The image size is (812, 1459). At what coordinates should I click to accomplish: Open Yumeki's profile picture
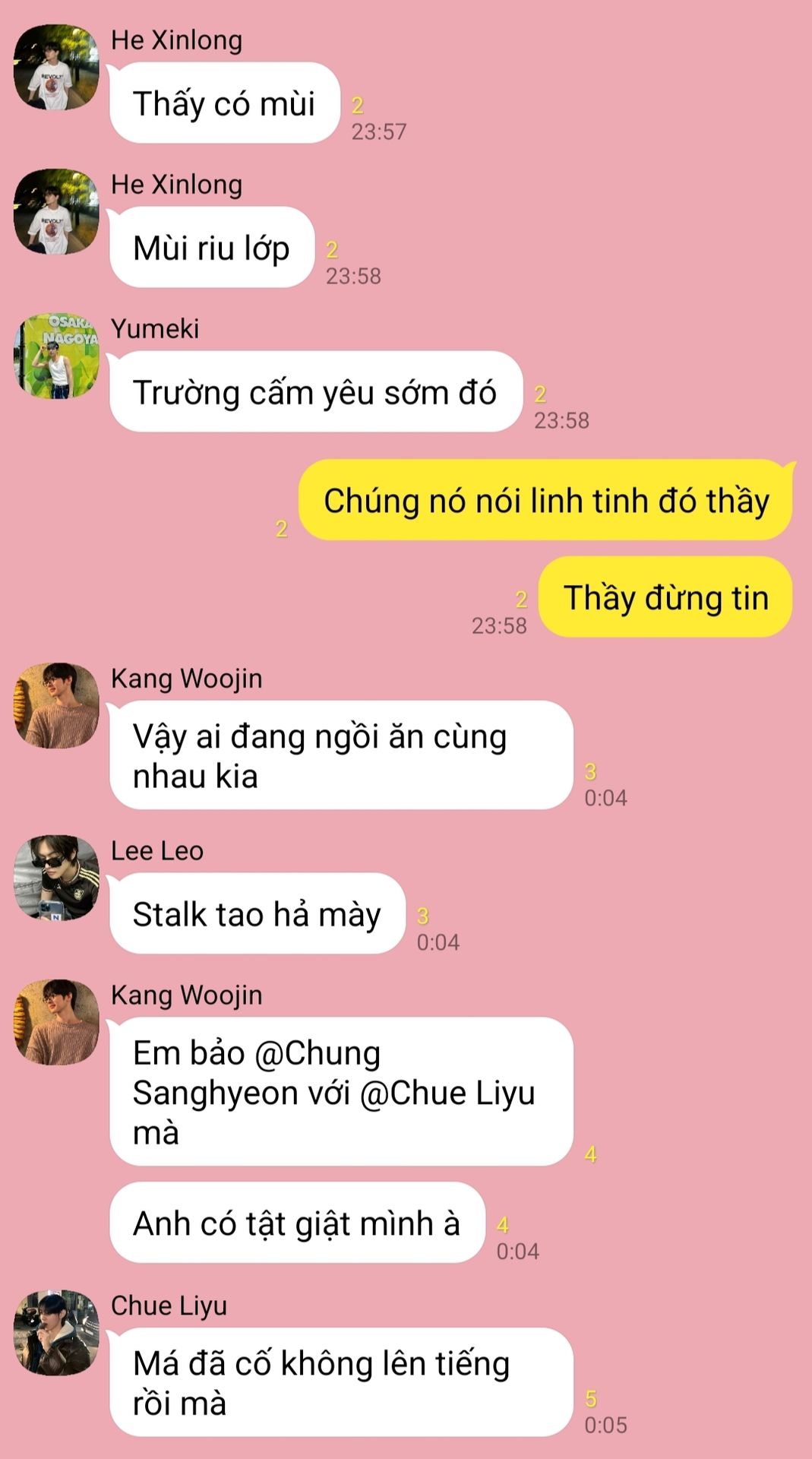click(x=56, y=356)
